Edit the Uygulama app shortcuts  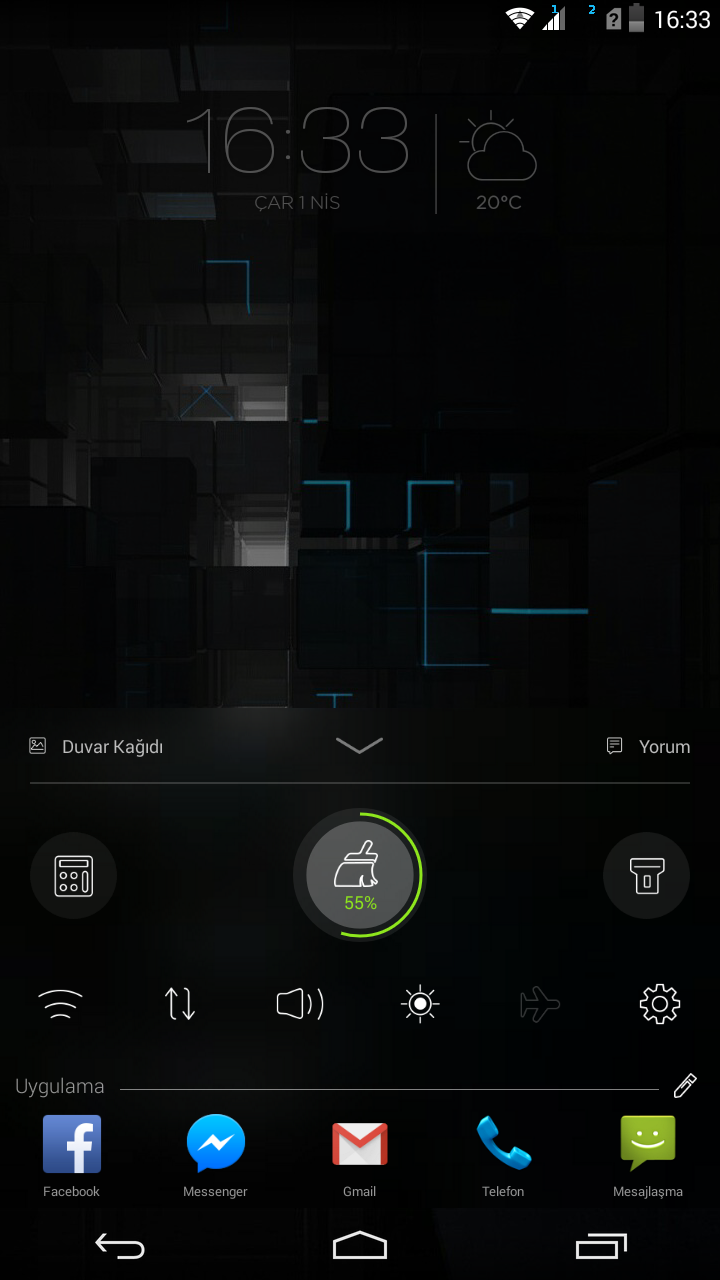click(x=685, y=1086)
